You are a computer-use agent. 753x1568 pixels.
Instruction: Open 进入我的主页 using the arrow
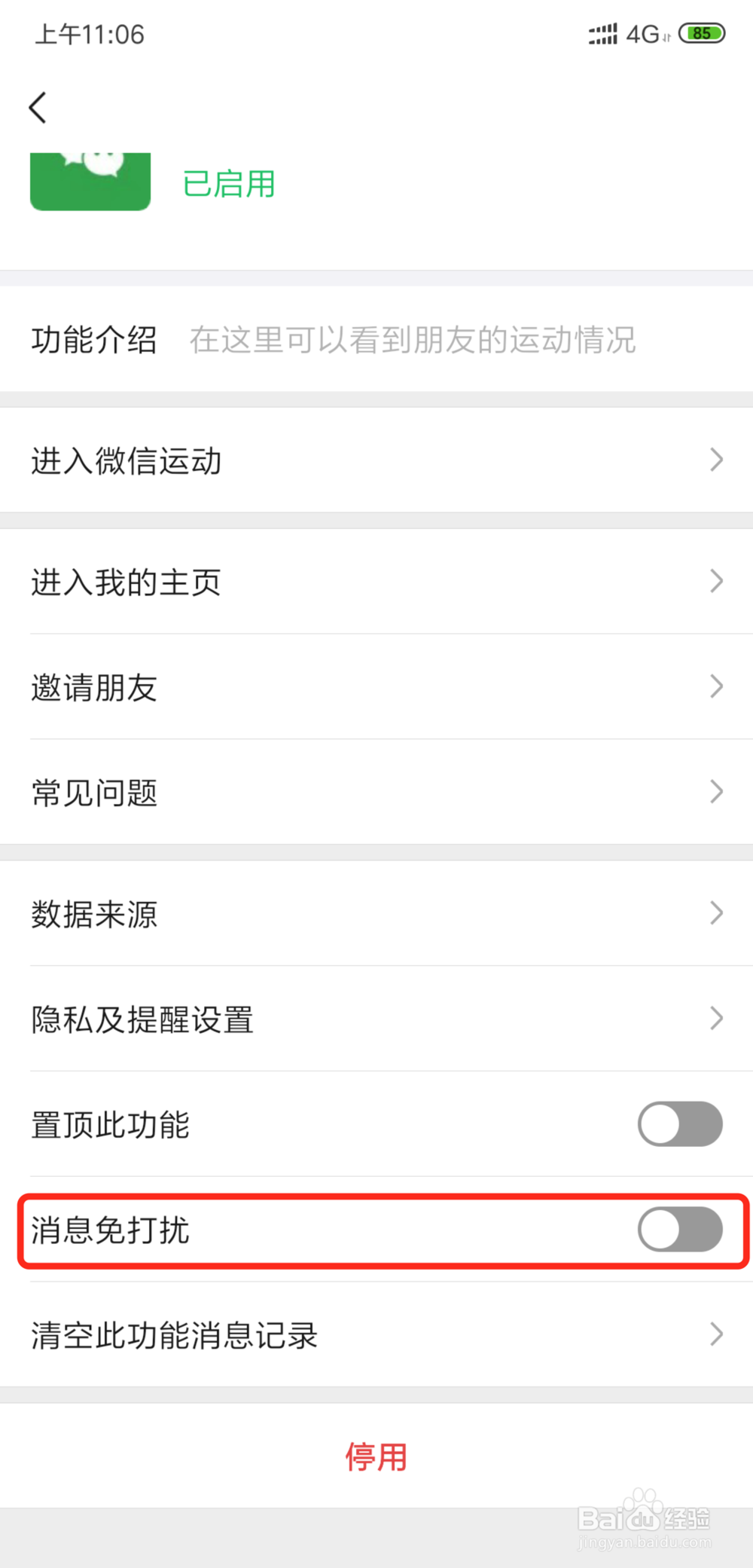pos(715,581)
